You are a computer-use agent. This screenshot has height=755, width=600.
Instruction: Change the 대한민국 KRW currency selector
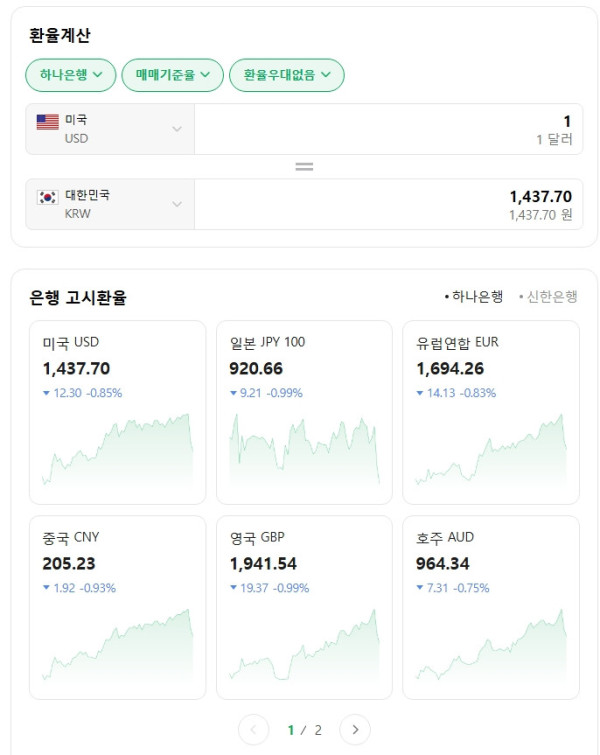click(110, 204)
